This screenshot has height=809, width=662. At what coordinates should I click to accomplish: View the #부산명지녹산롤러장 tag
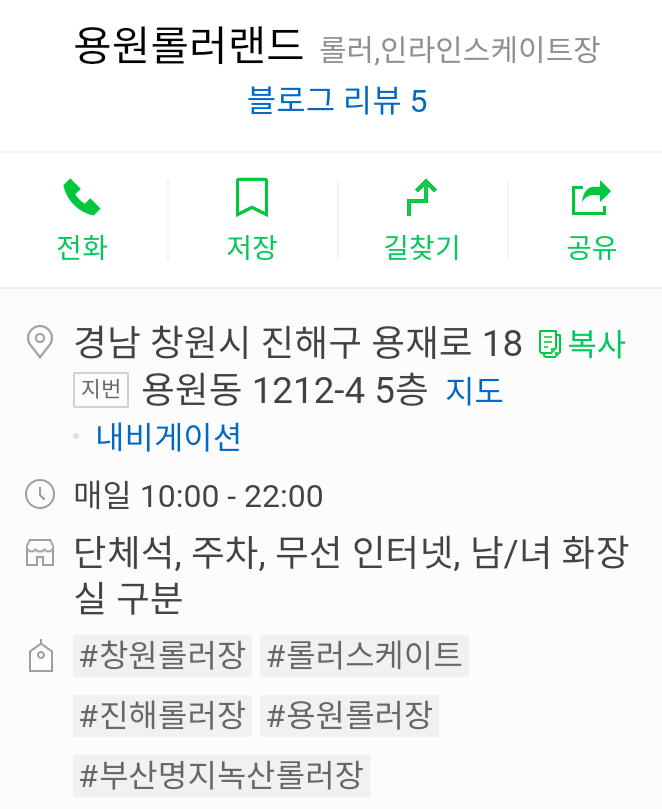pos(221,775)
